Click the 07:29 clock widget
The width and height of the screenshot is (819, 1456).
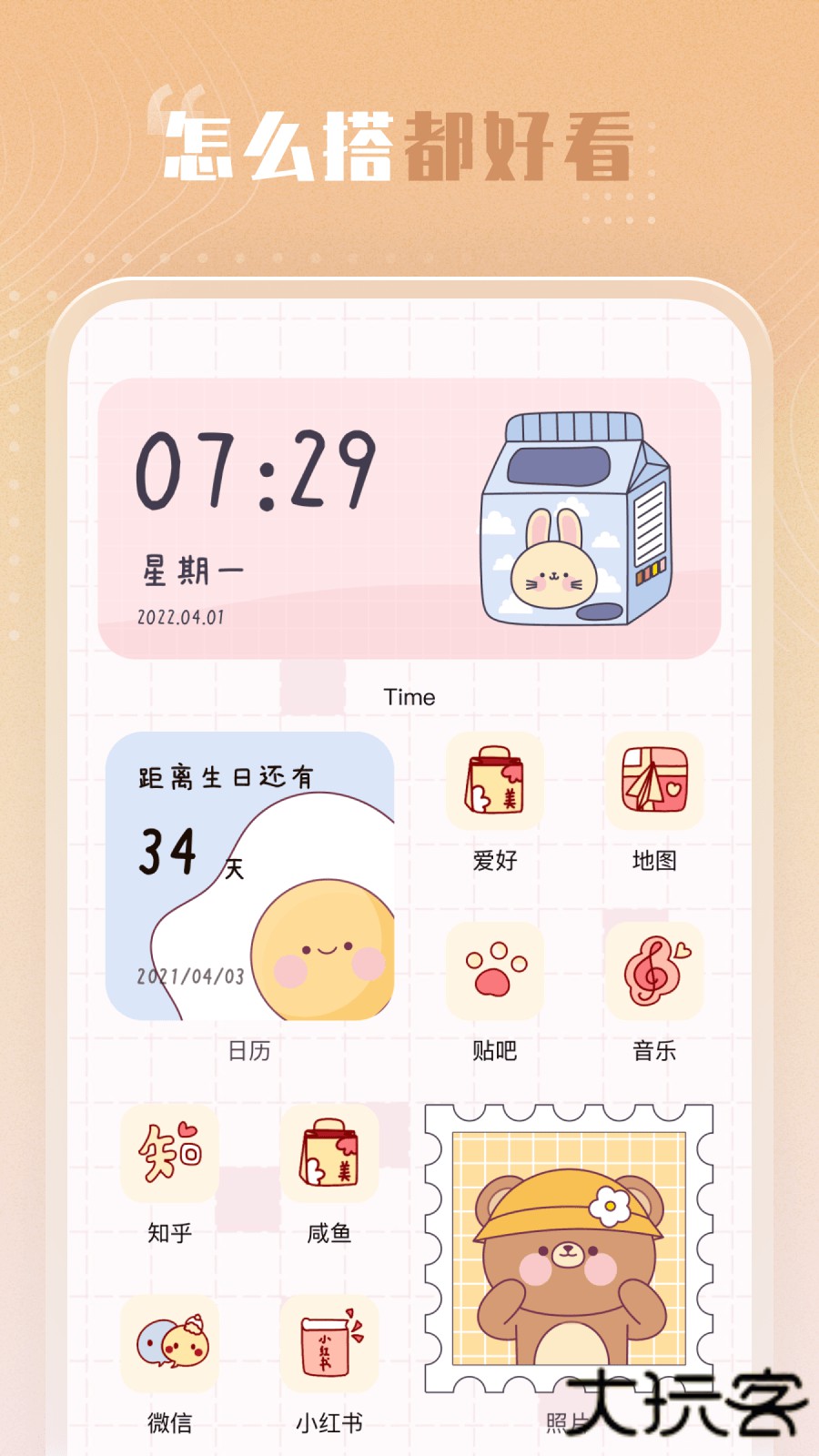(258, 470)
